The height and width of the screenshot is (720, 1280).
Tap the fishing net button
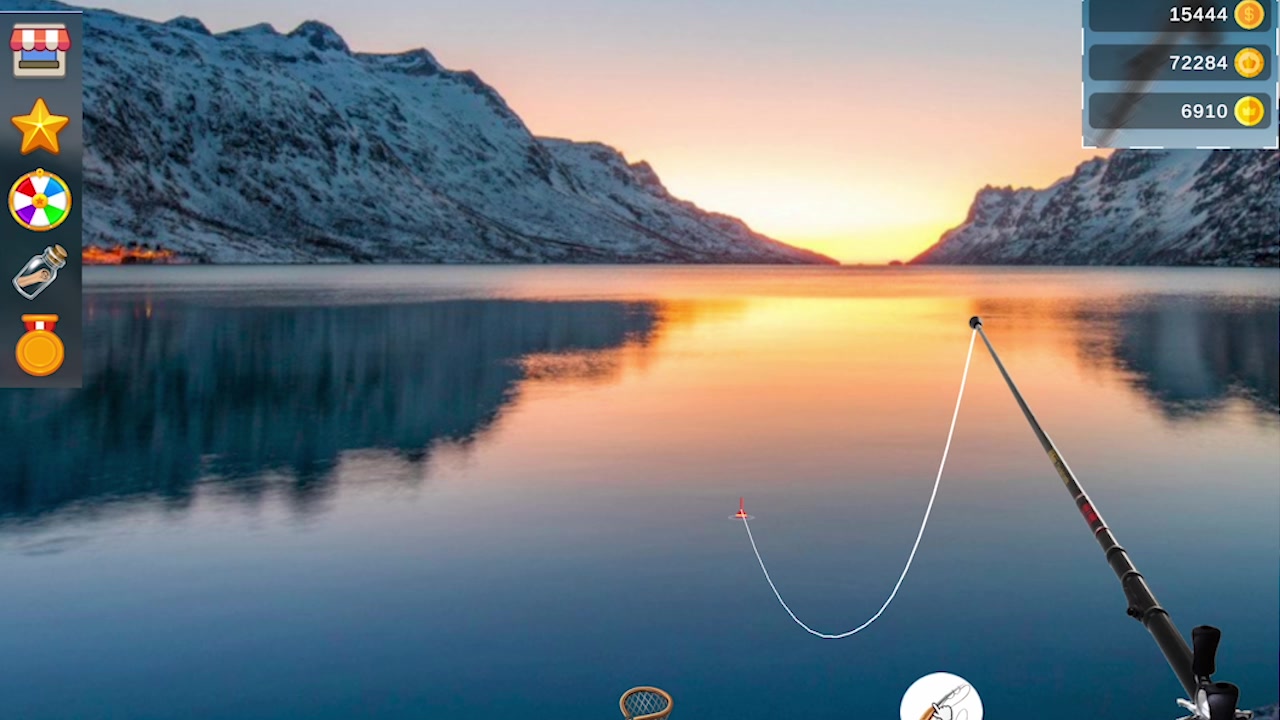pos(645,704)
